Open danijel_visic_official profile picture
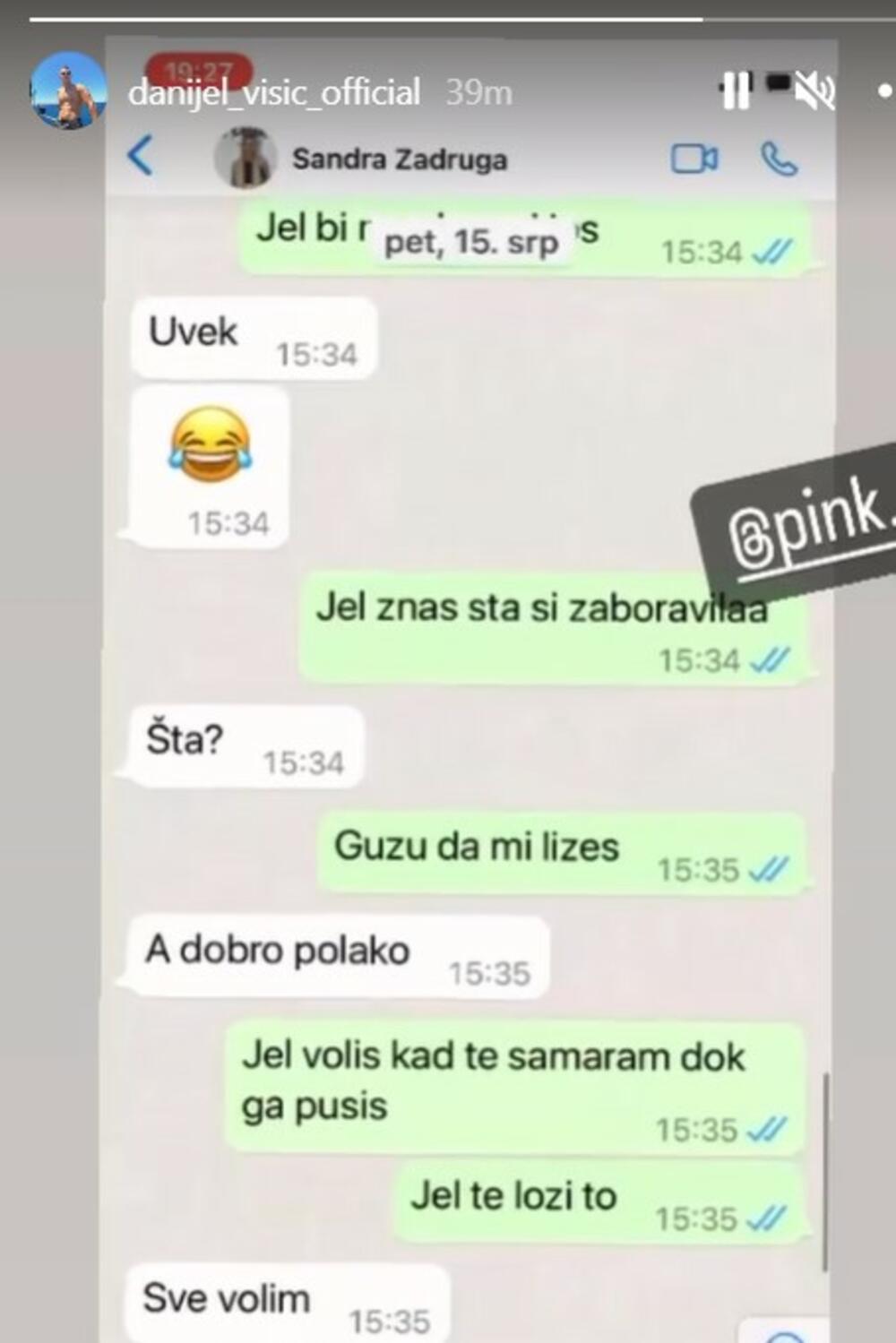This screenshot has height=1343, width=896. pyautogui.click(x=67, y=91)
